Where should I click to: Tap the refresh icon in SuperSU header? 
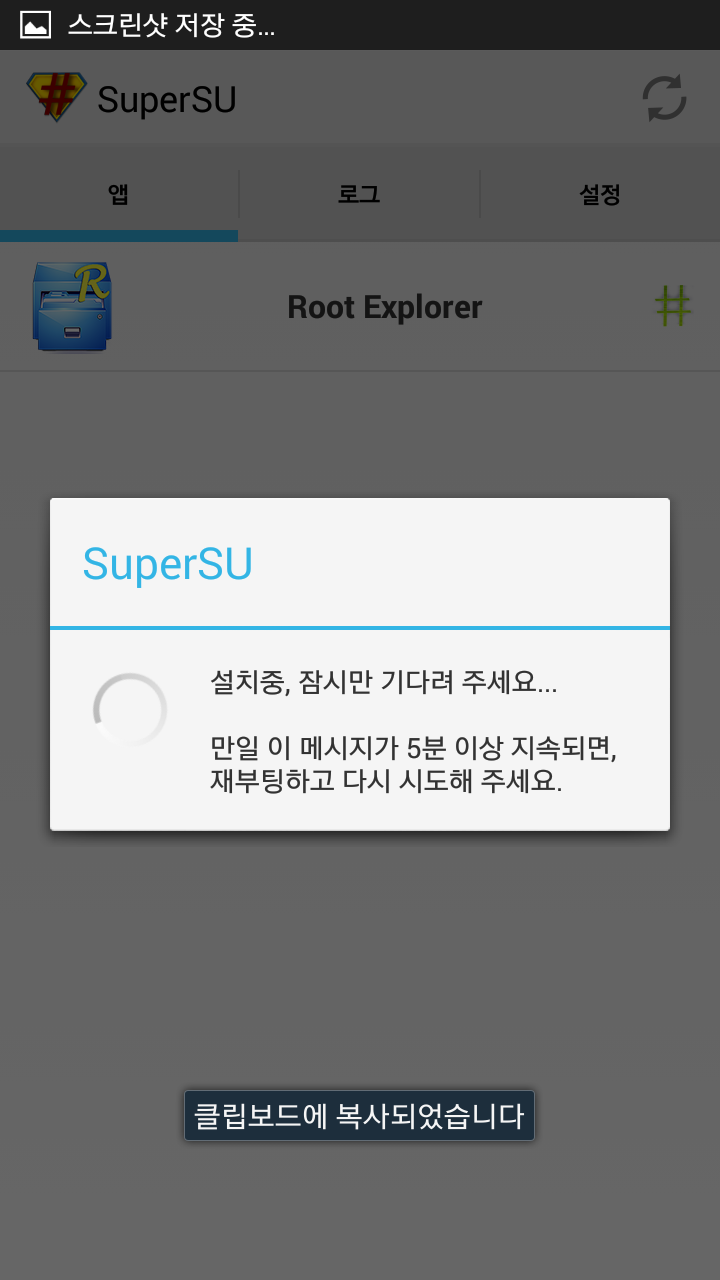tap(664, 98)
